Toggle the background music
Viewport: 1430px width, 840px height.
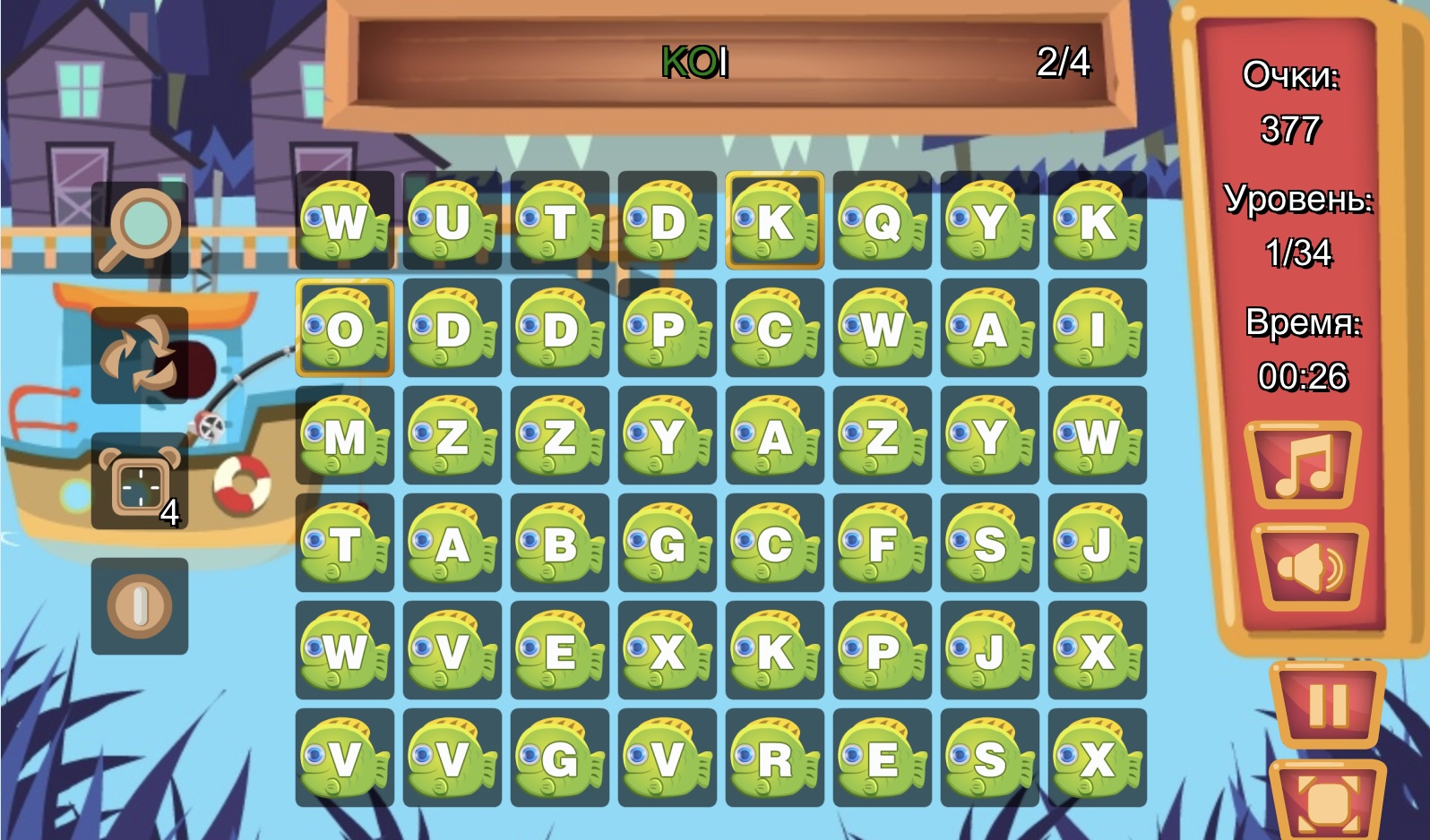(1305, 465)
